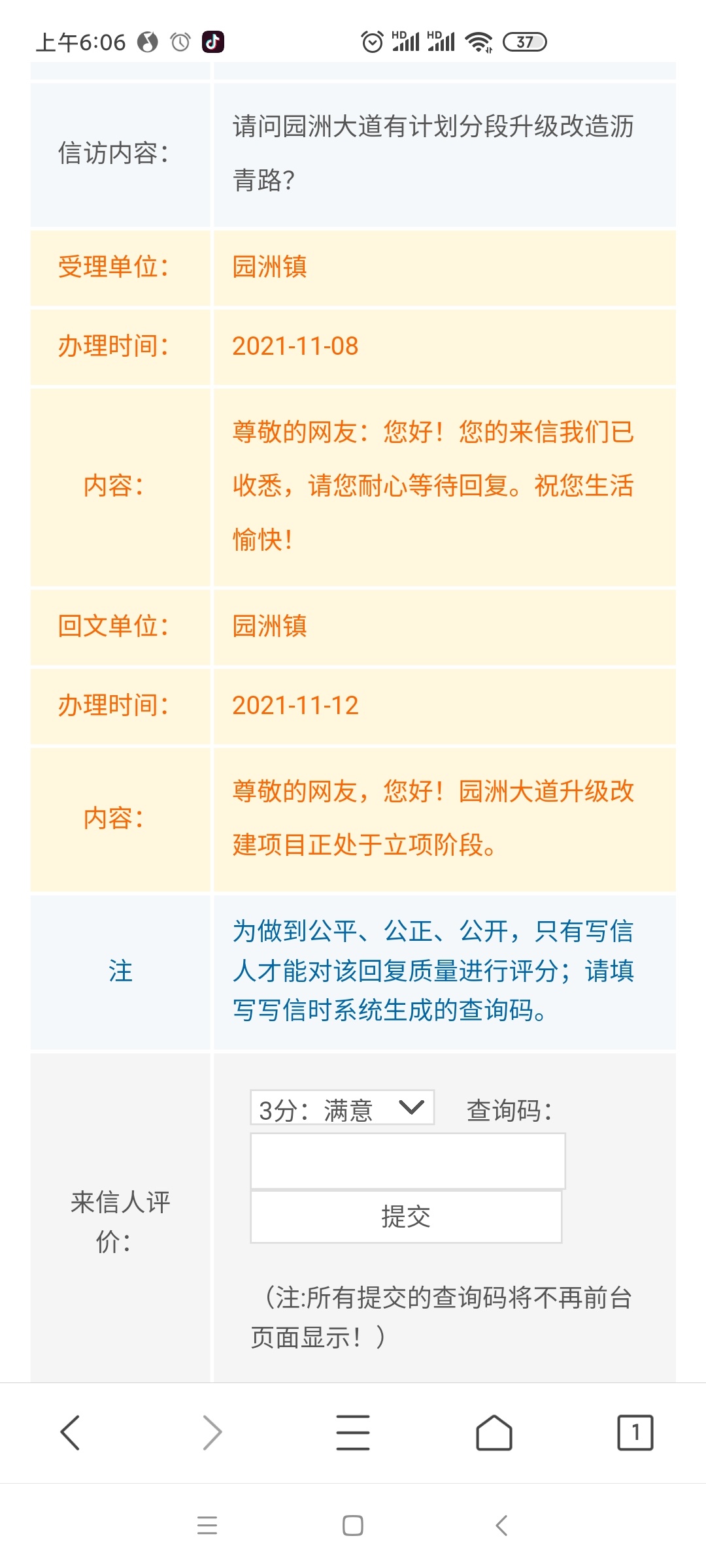Open the 3分：满意 rating dropdown
The height and width of the screenshot is (1568, 706).
[x=342, y=1107]
